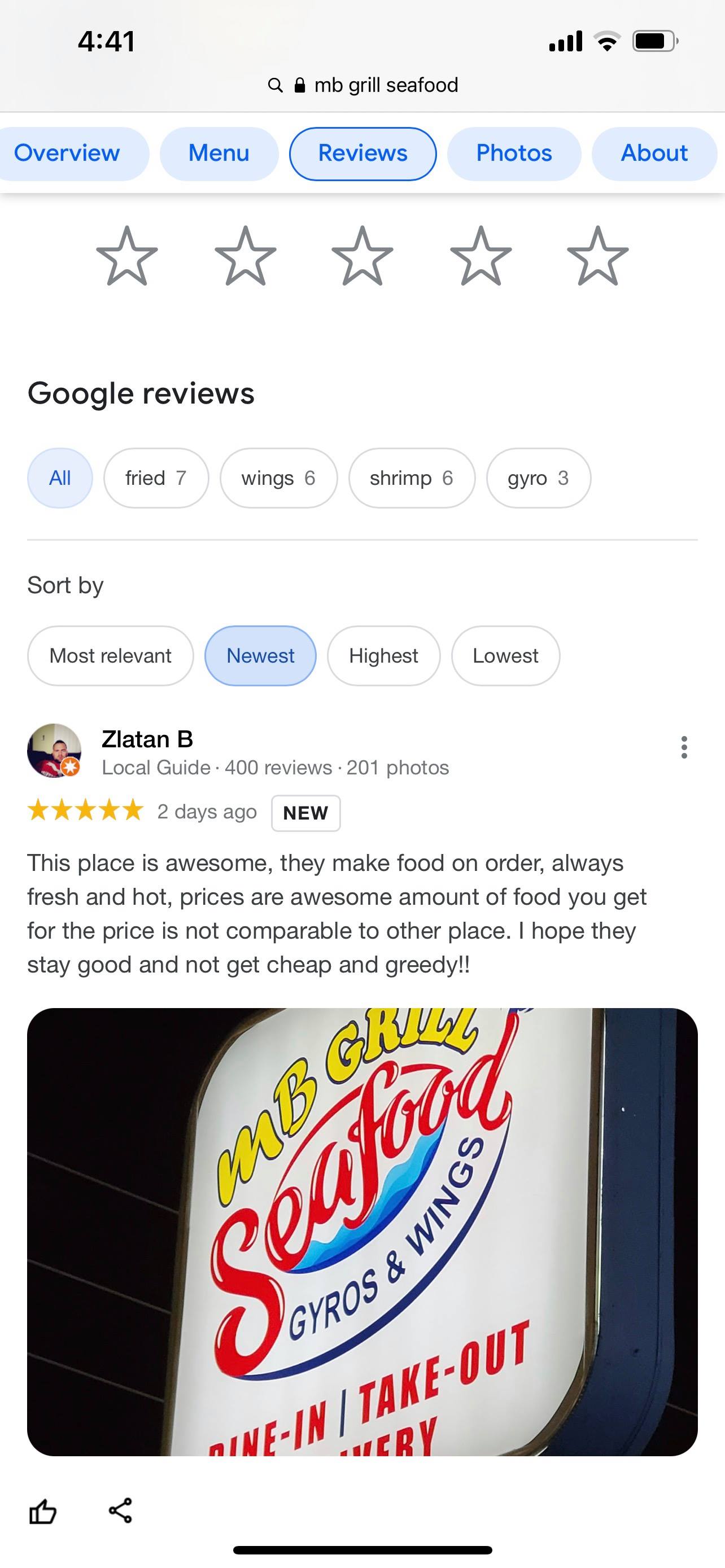Select the All reviews filter chip

pos(60,478)
